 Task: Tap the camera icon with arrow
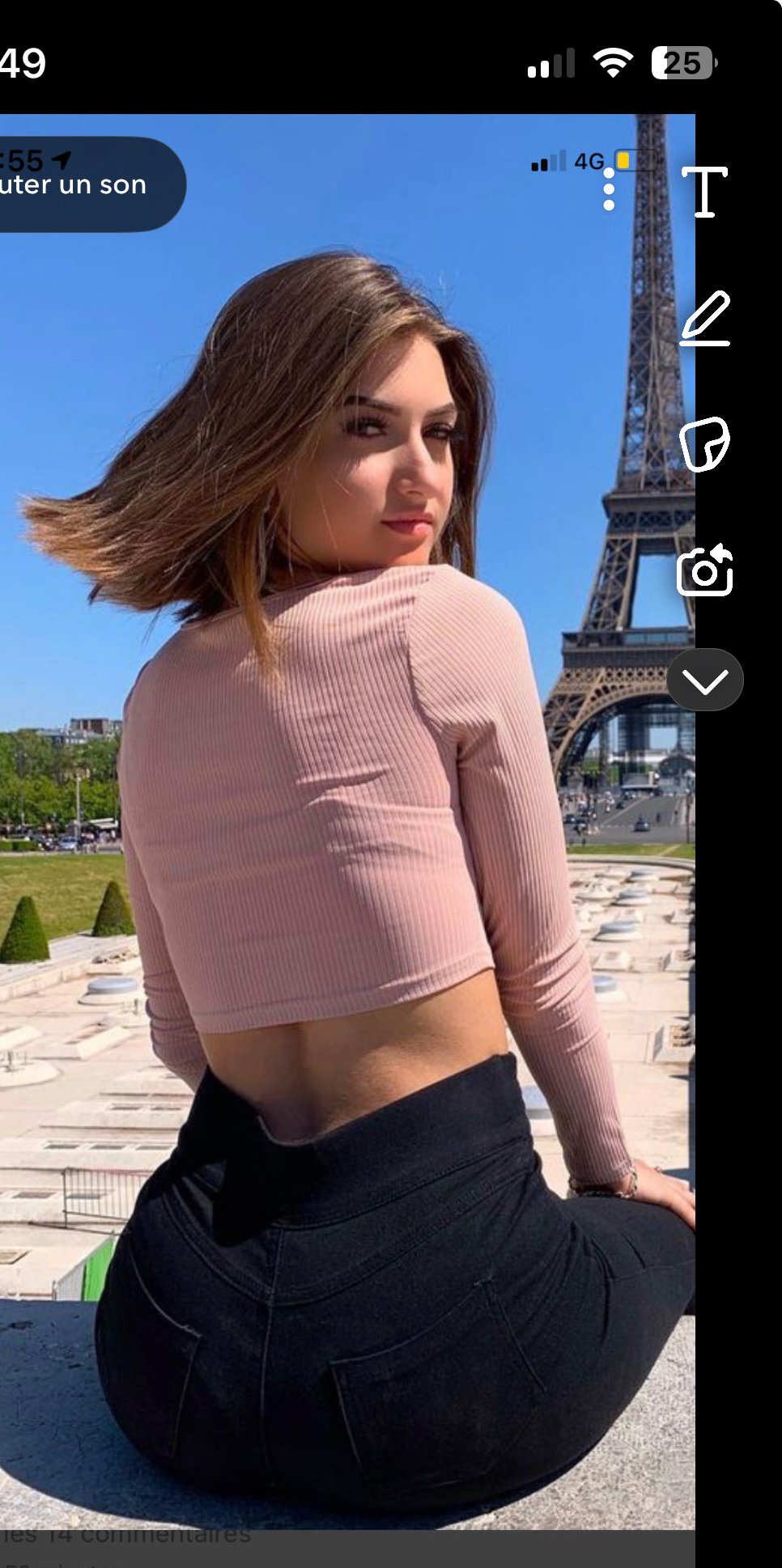coord(704,571)
